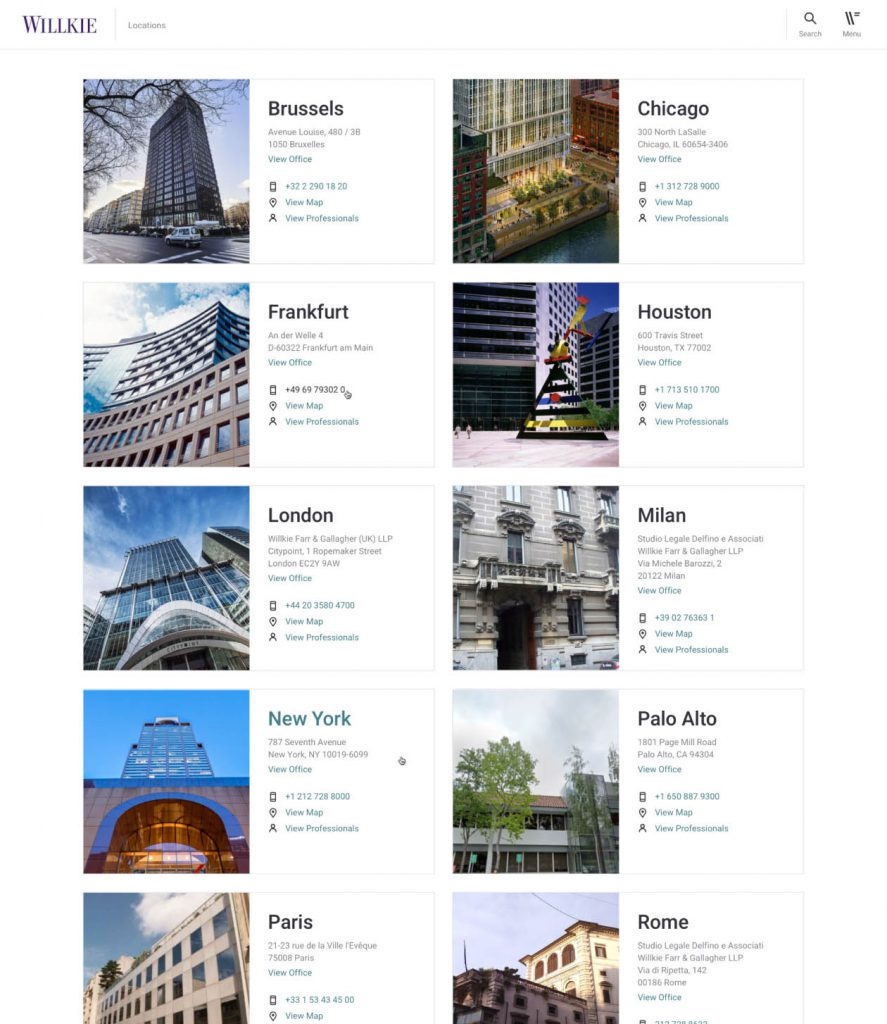Tap View Office link for Rome
Screen dimensions: 887x1024
pyautogui.click(x=660, y=997)
